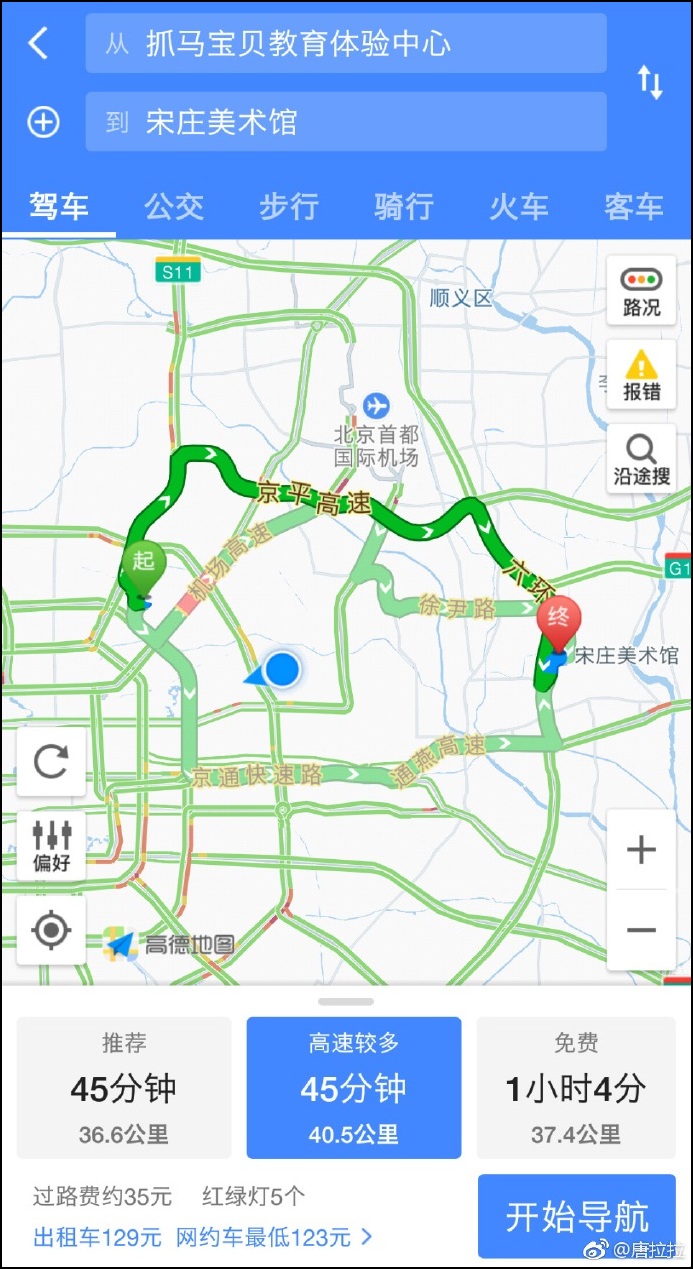The height and width of the screenshot is (1269, 693).
Task: Switch to the 骑行 tab
Action: pos(404,207)
